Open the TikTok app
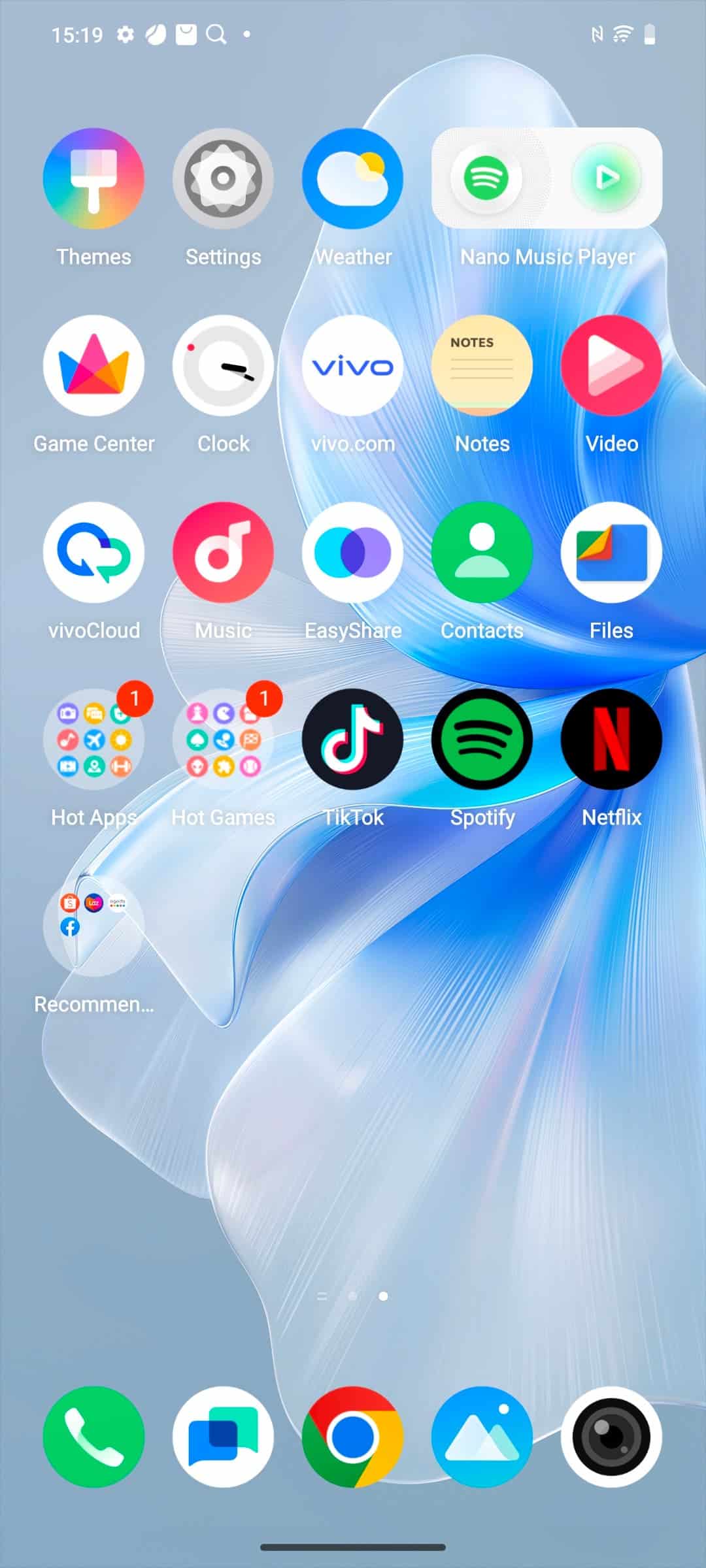 pyautogui.click(x=352, y=739)
